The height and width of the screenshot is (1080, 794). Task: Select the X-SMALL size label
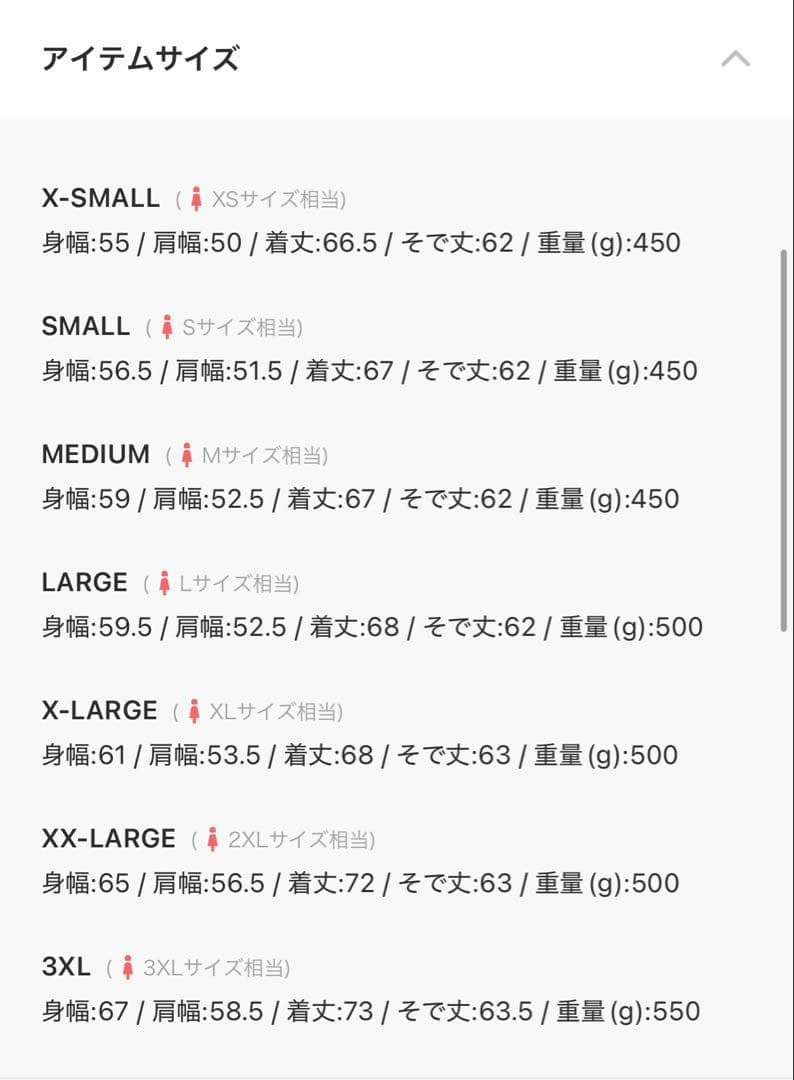100,197
